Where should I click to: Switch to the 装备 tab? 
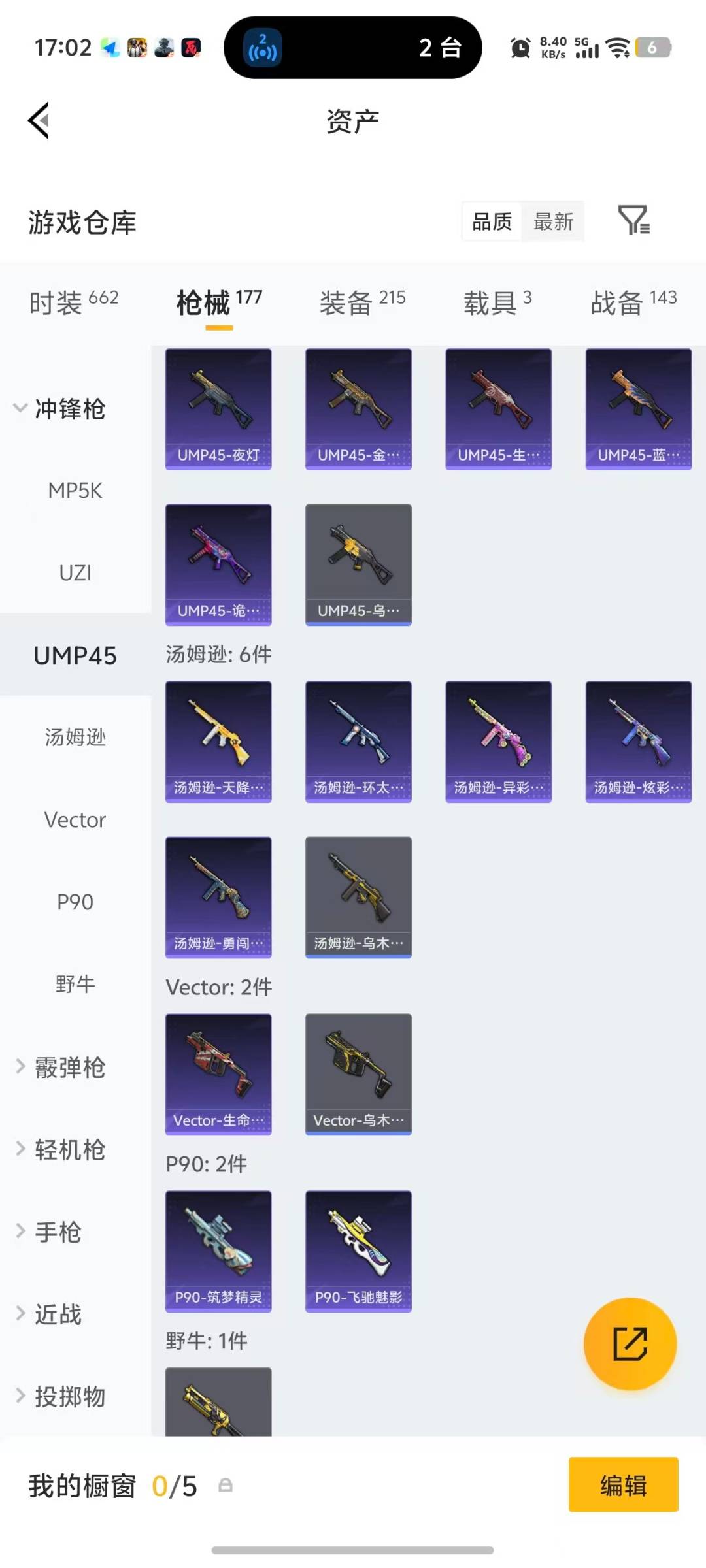[362, 302]
